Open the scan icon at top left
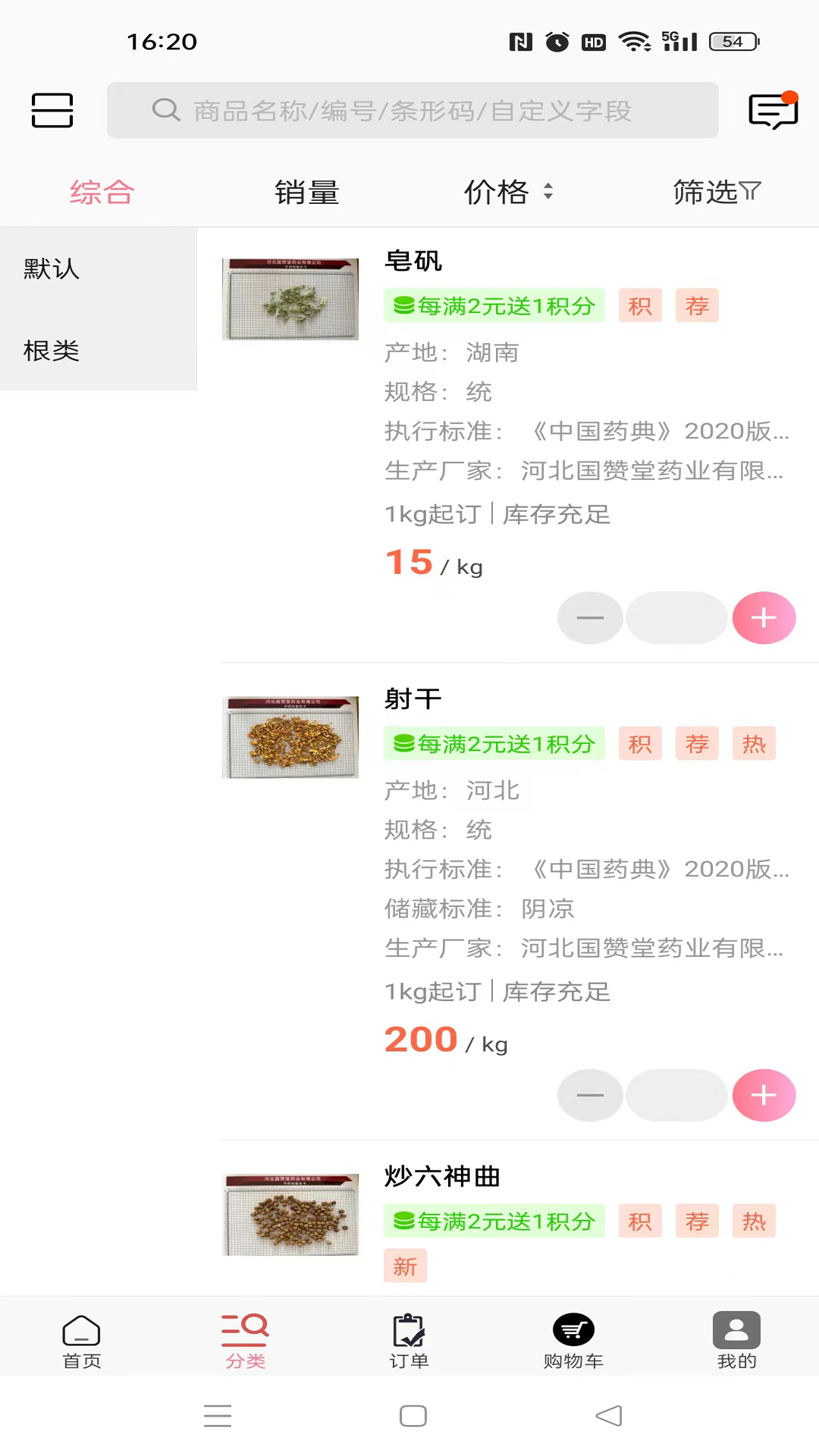The image size is (819, 1456). [52, 110]
